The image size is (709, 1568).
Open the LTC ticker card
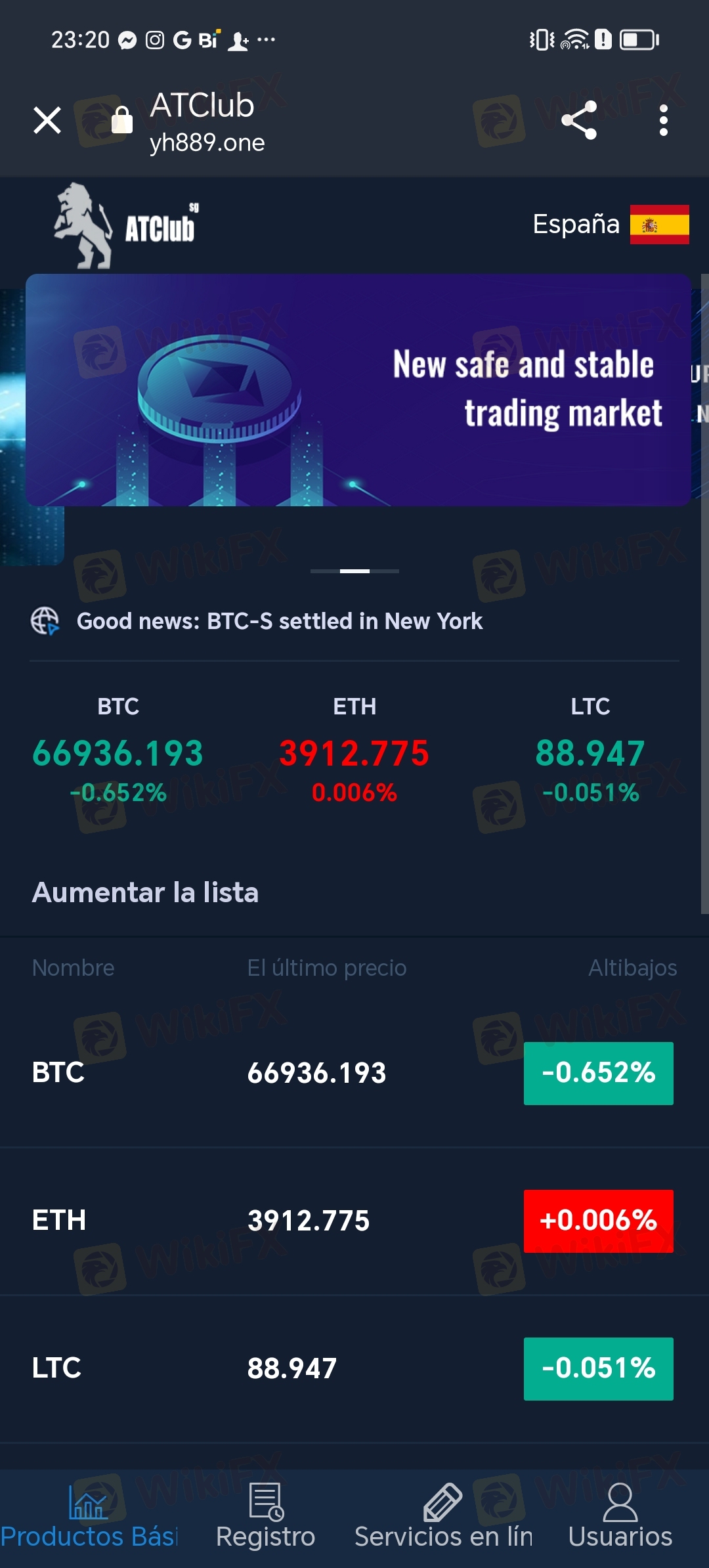pyautogui.click(x=590, y=752)
